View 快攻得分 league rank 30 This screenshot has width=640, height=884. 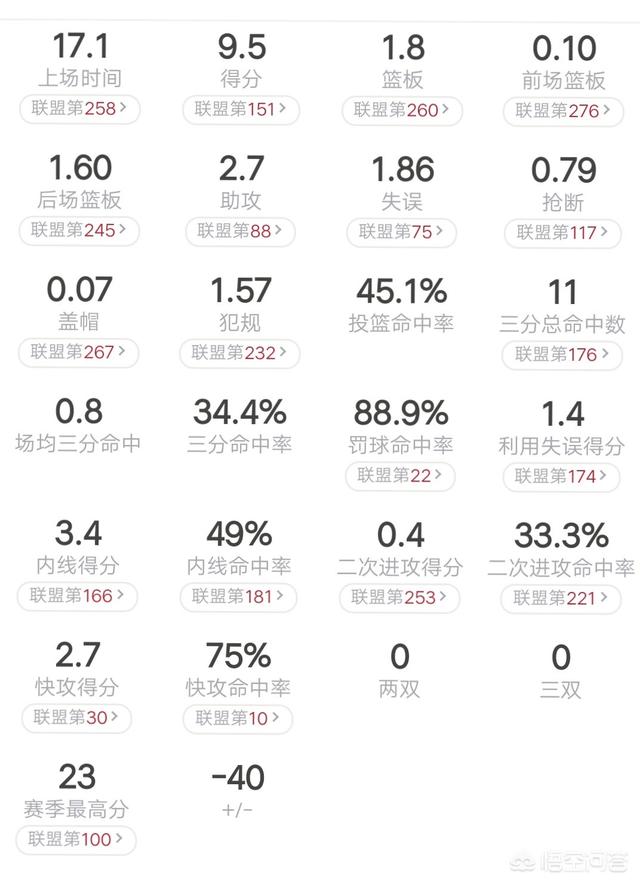[79, 717]
